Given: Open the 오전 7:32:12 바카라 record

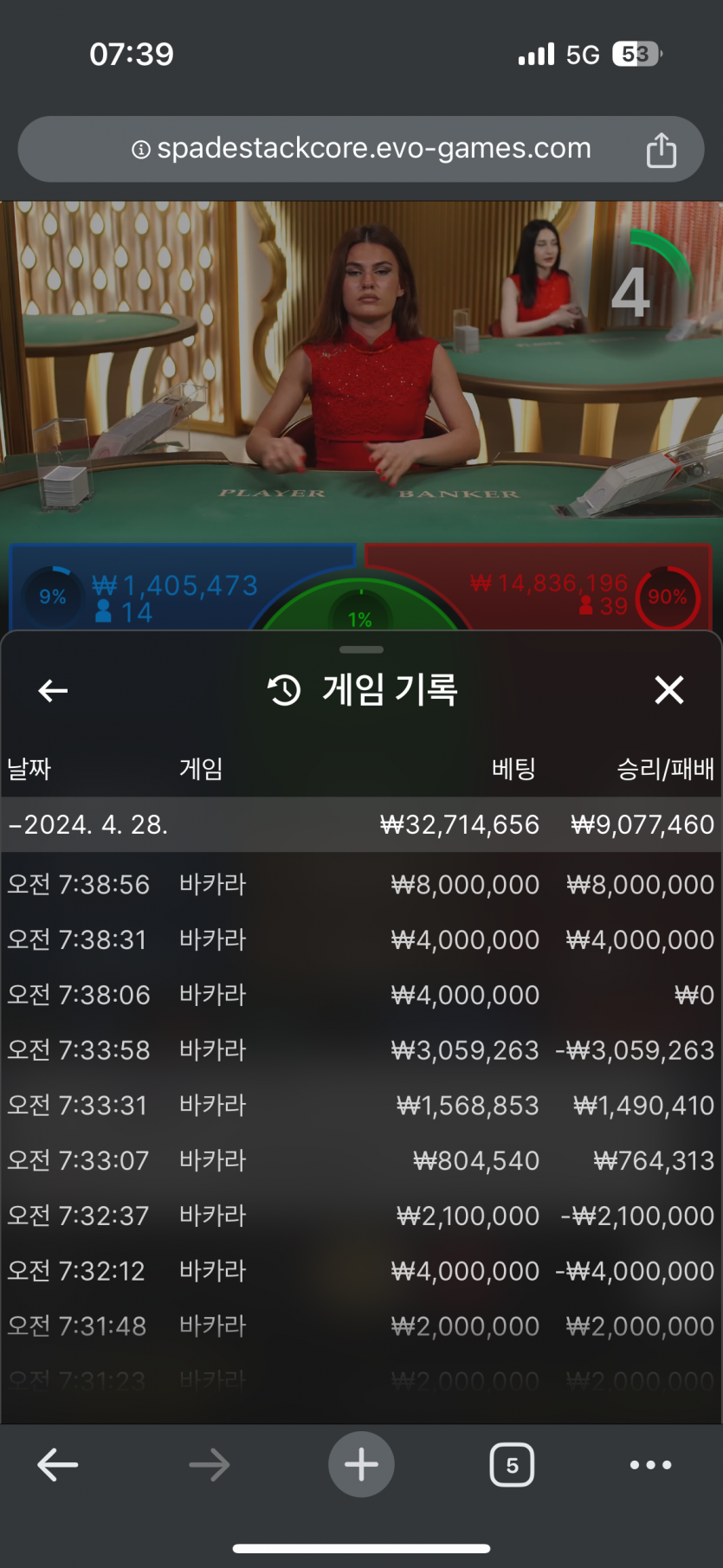Looking at the screenshot, I should point(361,1271).
